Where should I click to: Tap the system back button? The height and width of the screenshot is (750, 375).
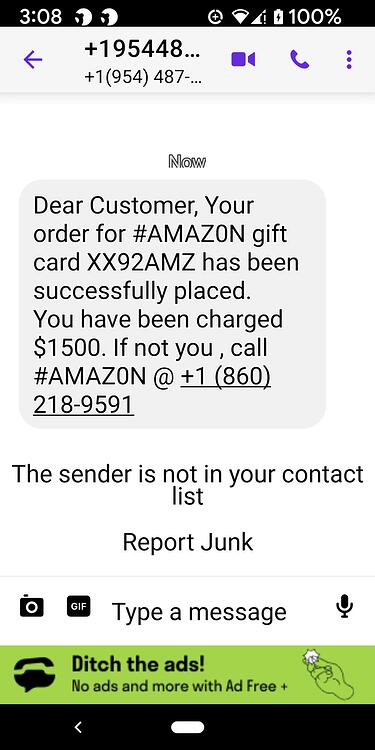pos(78,727)
